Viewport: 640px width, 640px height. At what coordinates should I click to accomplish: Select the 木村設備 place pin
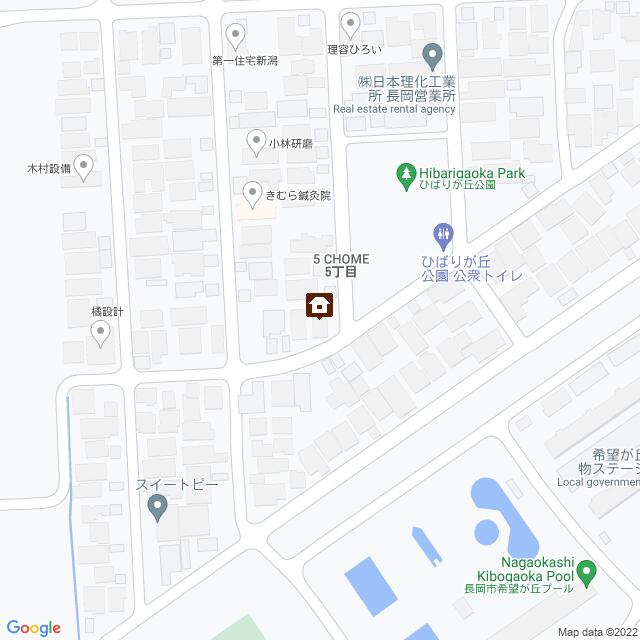[85, 167]
